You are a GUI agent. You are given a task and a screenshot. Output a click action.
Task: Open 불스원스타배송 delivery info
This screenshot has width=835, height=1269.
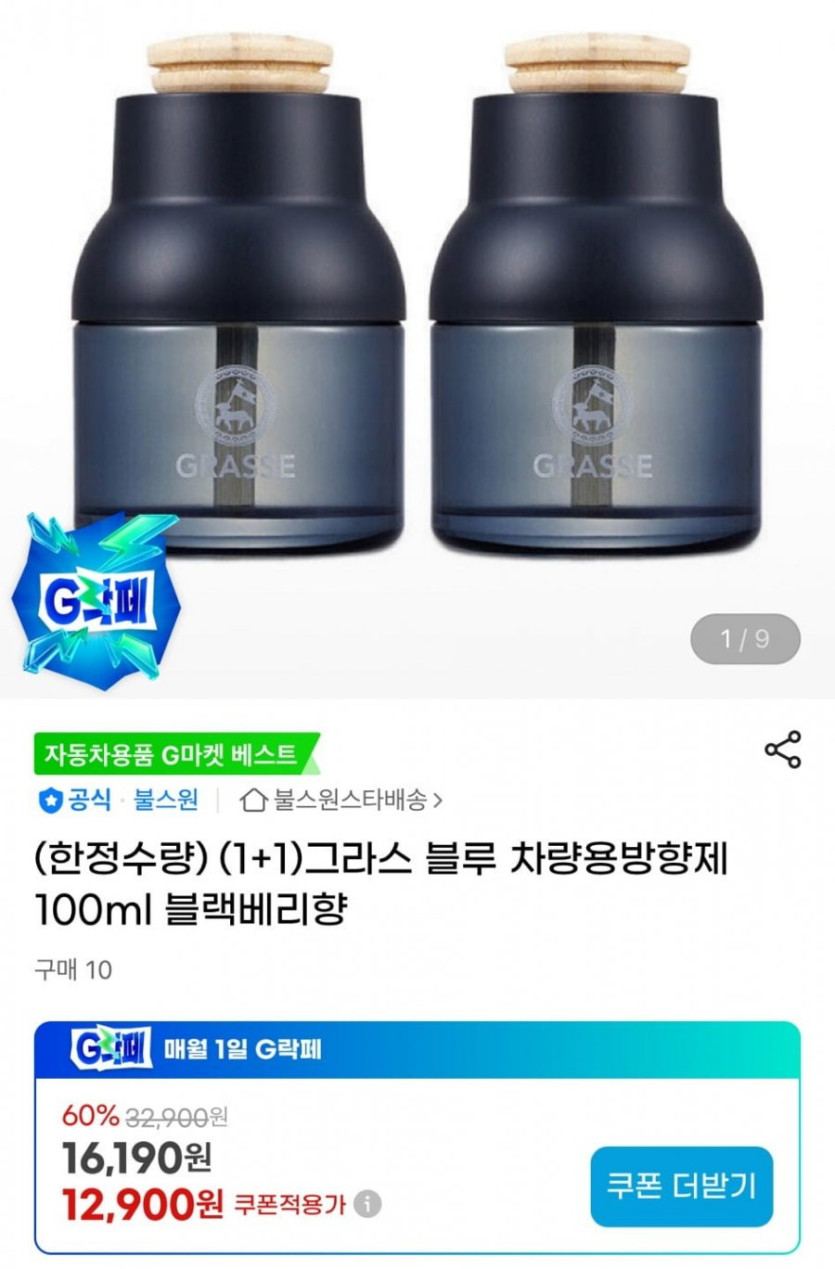[343, 799]
